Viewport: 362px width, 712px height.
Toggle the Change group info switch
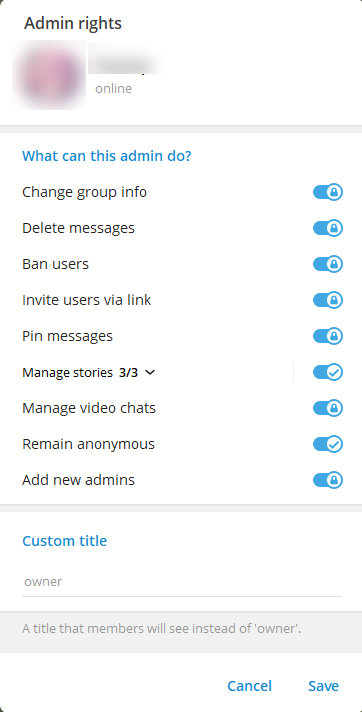pyautogui.click(x=327, y=192)
